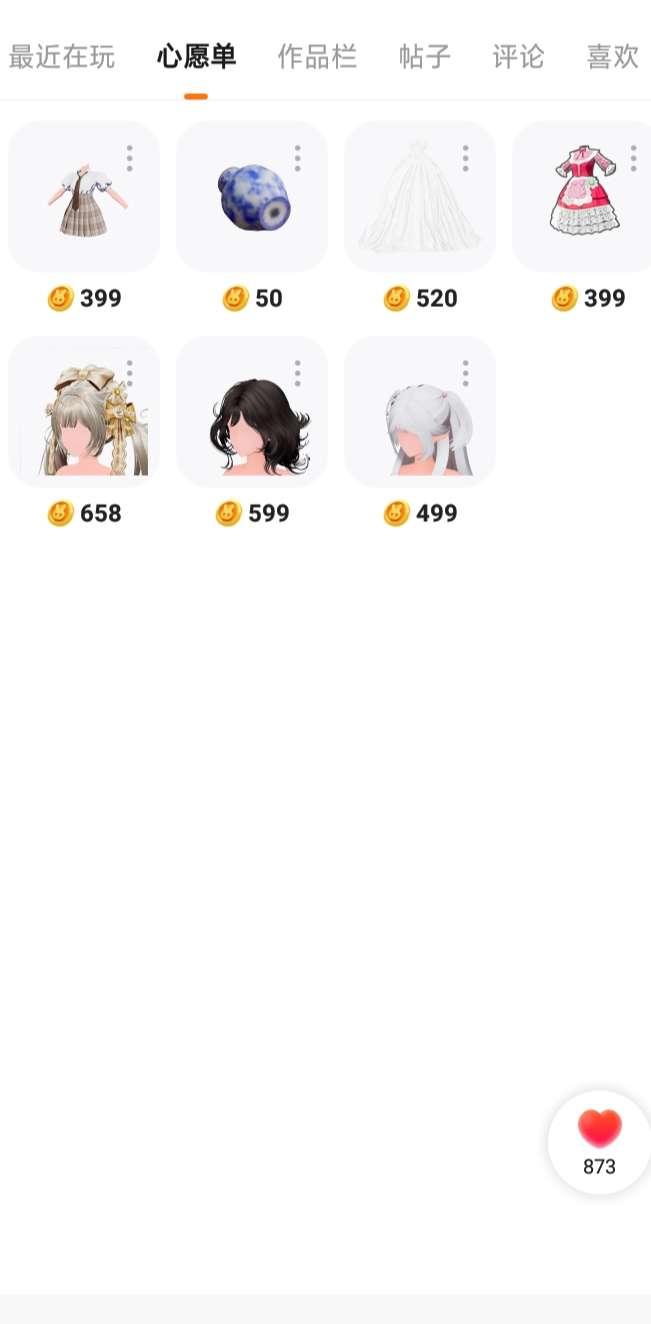Tap the floating heart like button
This screenshot has height=1324, width=651.
(x=599, y=1141)
